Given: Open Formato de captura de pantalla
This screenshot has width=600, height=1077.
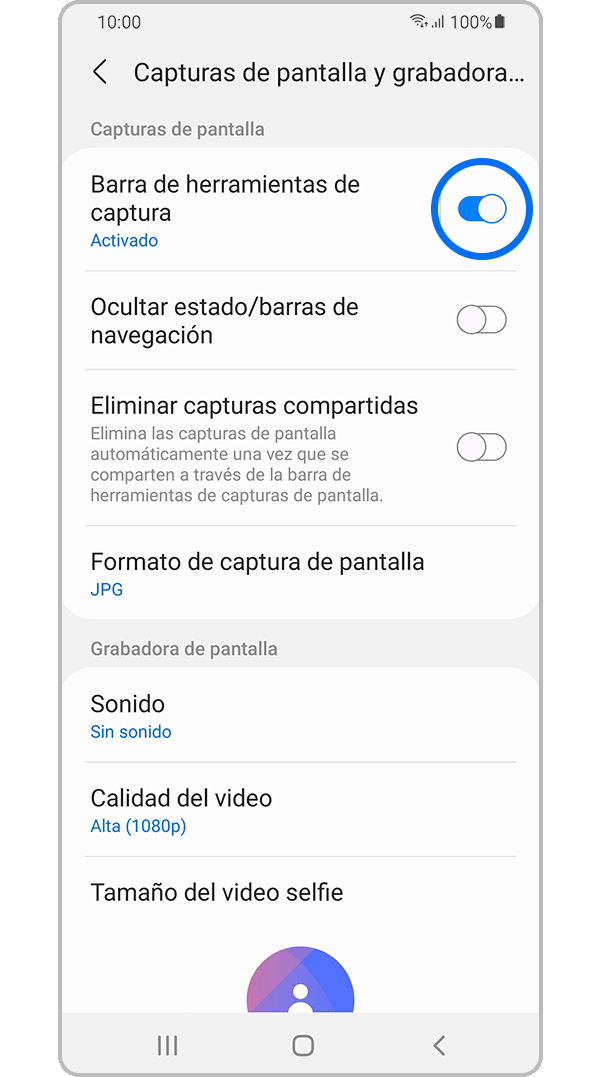Looking at the screenshot, I should (x=258, y=573).
